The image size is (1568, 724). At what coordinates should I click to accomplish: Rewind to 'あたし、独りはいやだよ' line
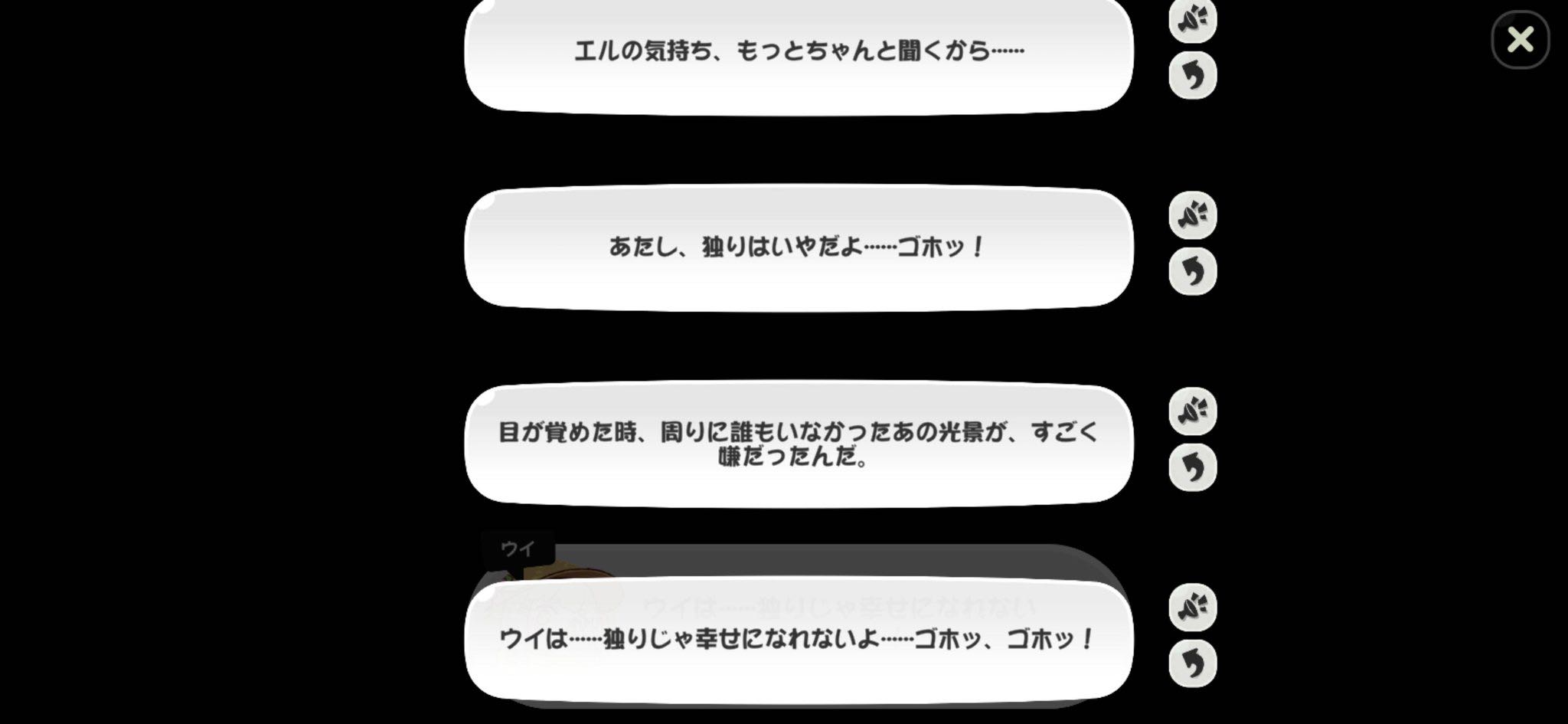pyautogui.click(x=1192, y=271)
